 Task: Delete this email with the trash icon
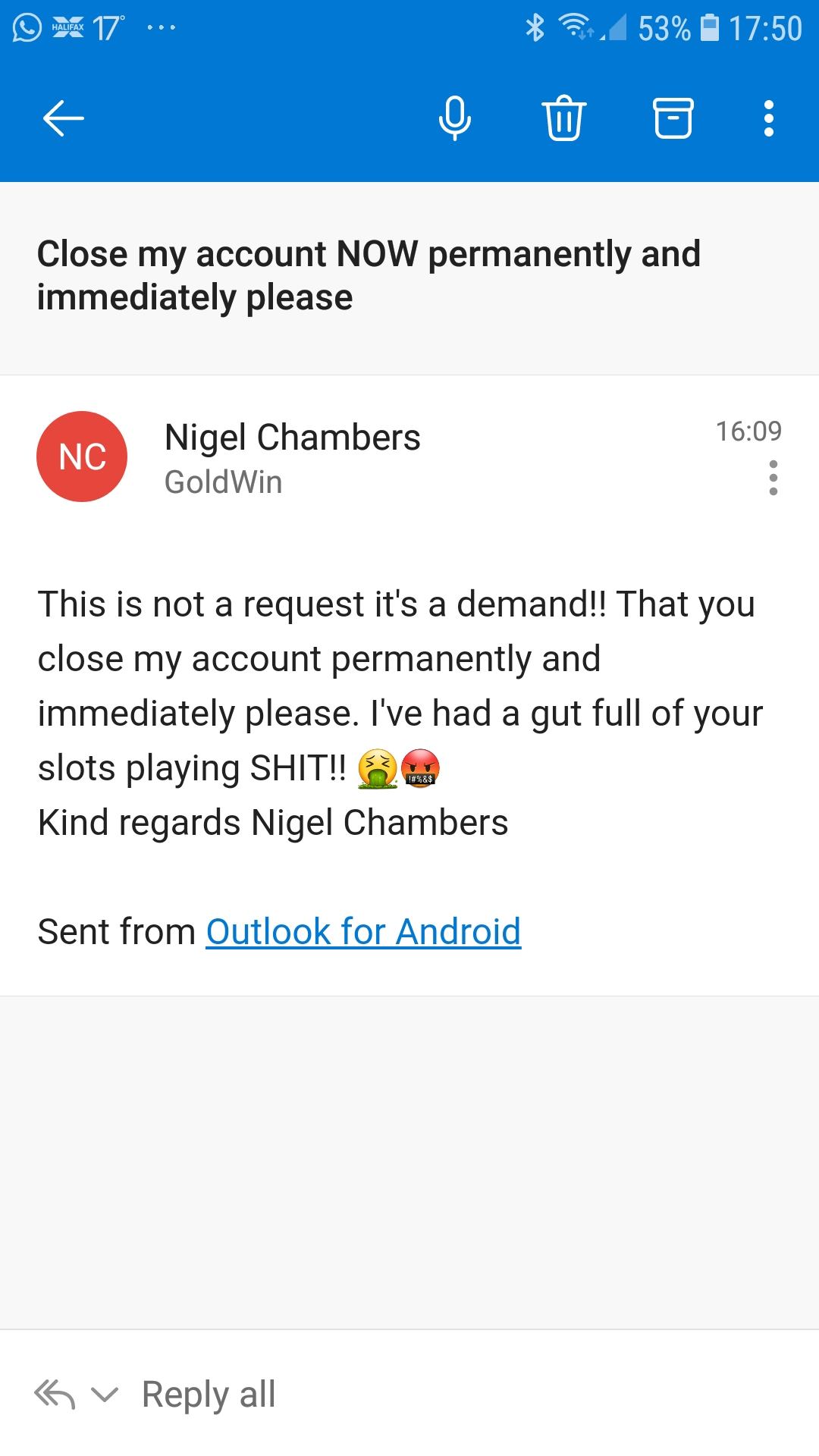point(563,118)
